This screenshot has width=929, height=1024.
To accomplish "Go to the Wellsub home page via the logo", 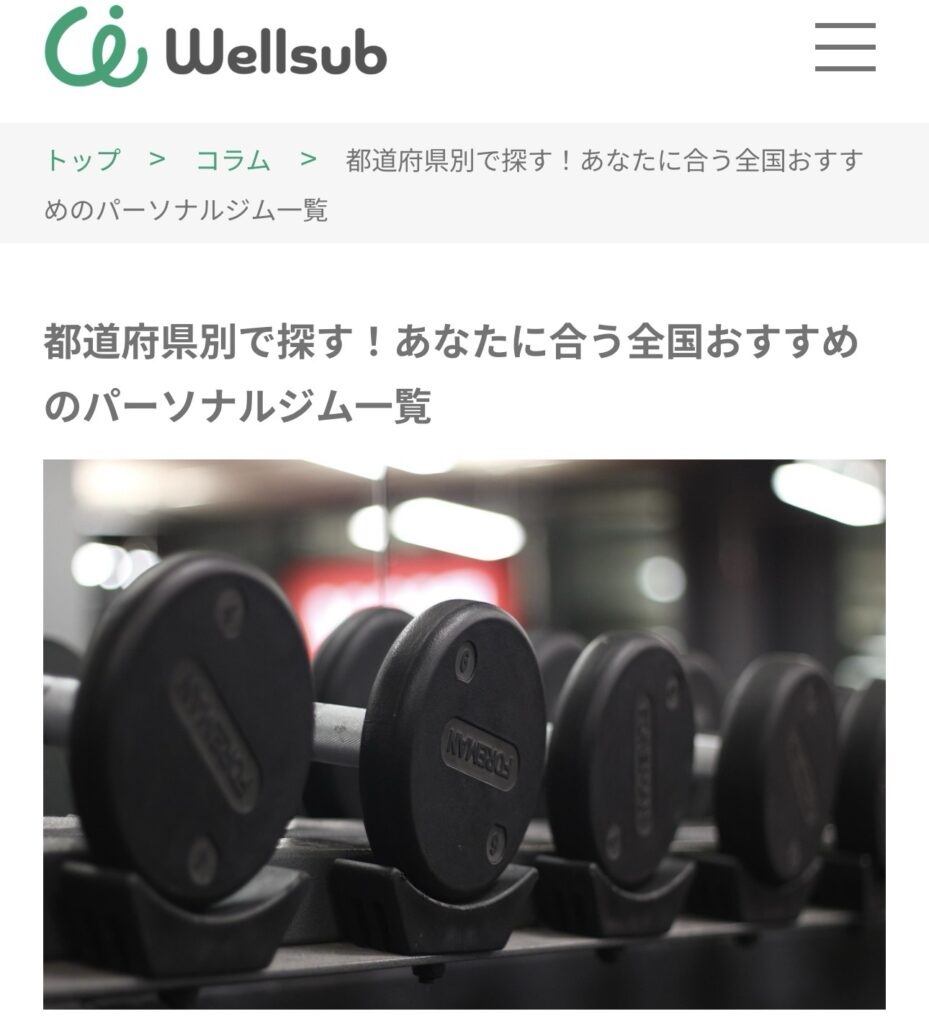I will pyautogui.click(x=216, y=48).
